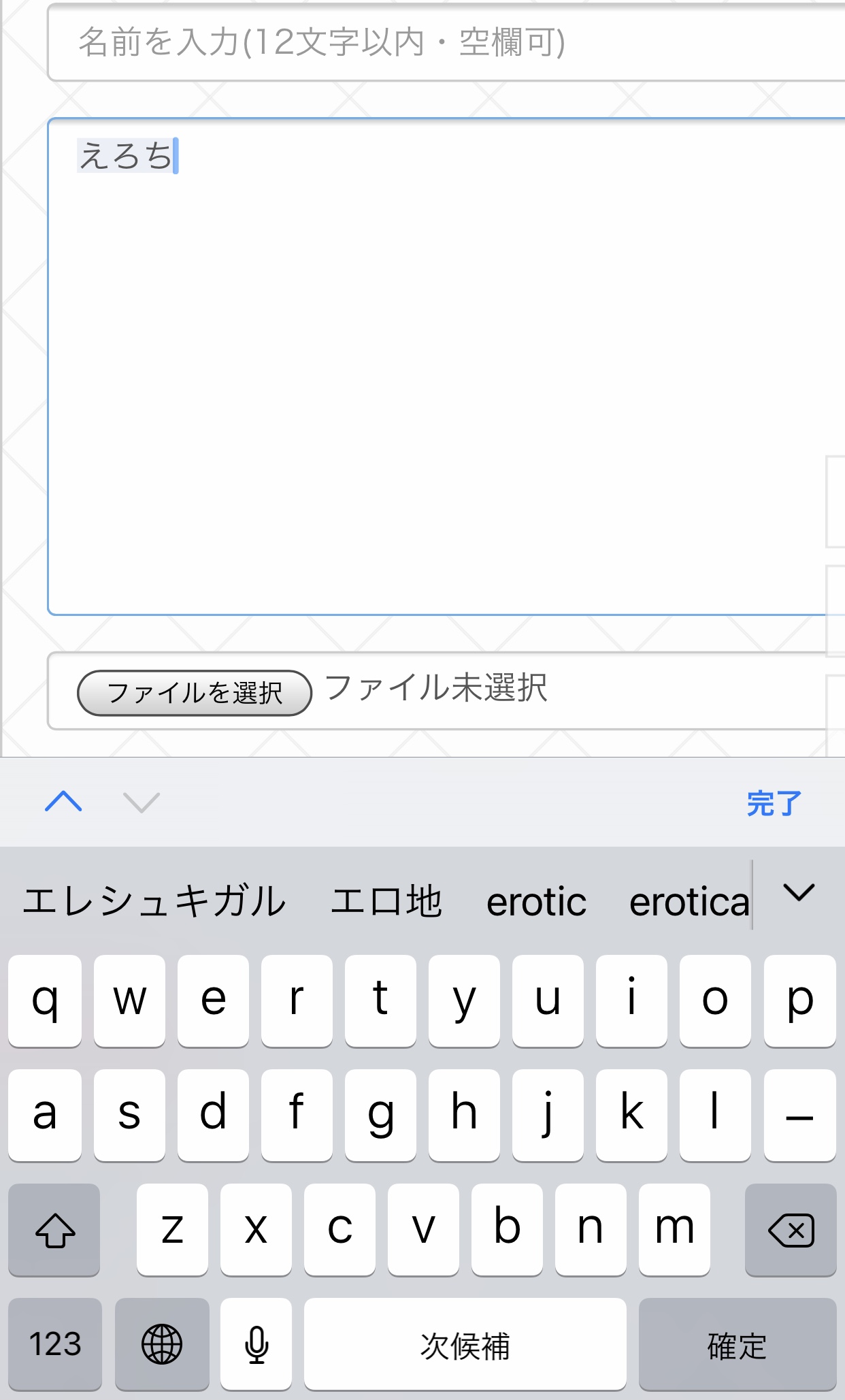Tap inside the message text area
Image resolution: width=845 pixels, height=1400 pixels.
(x=442, y=368)
